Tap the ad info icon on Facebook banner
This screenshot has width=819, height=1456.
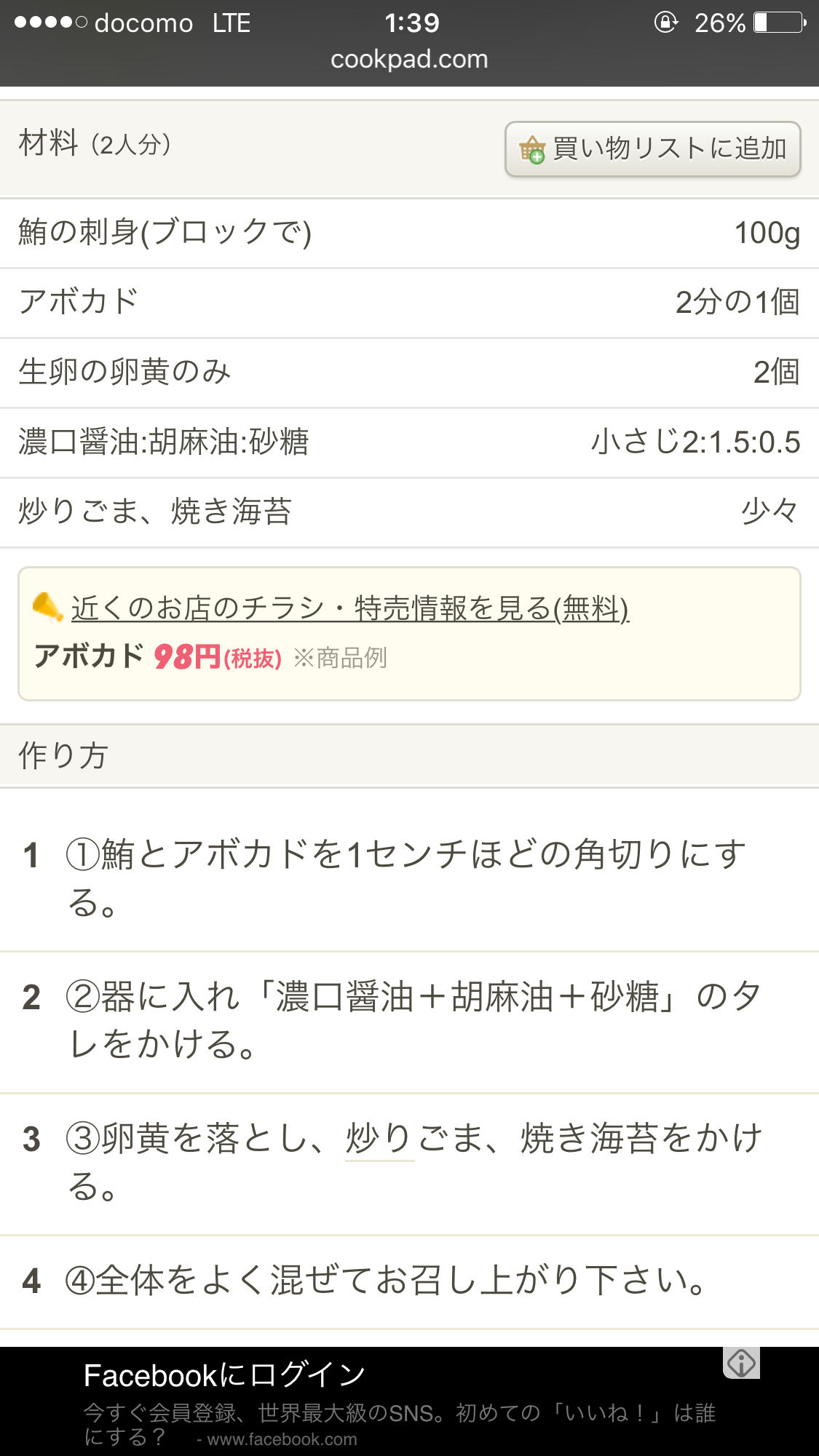click(x=741, y=1363)
